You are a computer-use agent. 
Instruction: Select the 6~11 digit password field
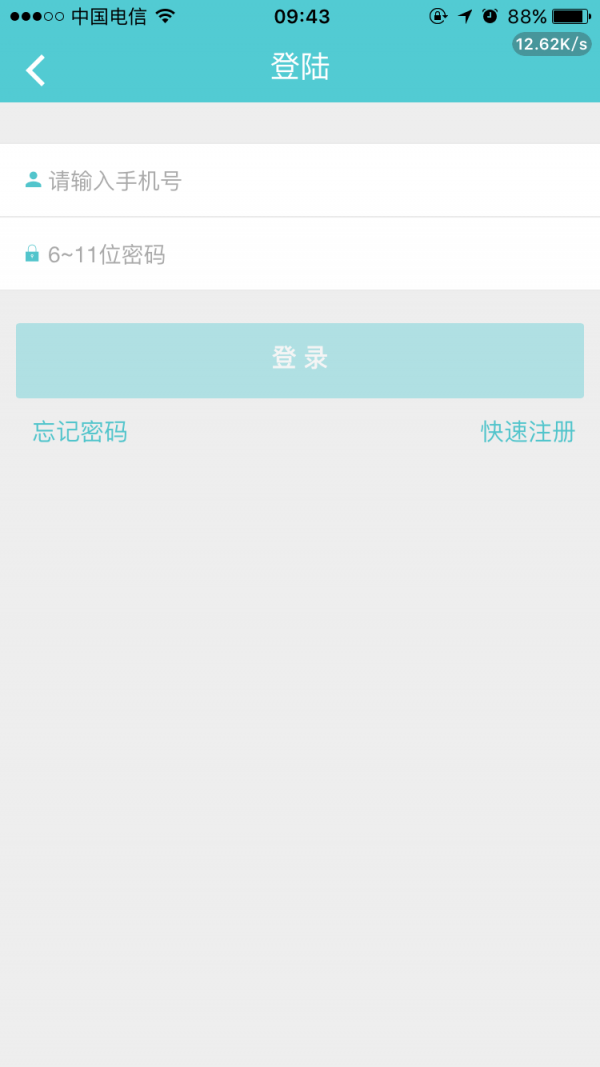point(300,254)
